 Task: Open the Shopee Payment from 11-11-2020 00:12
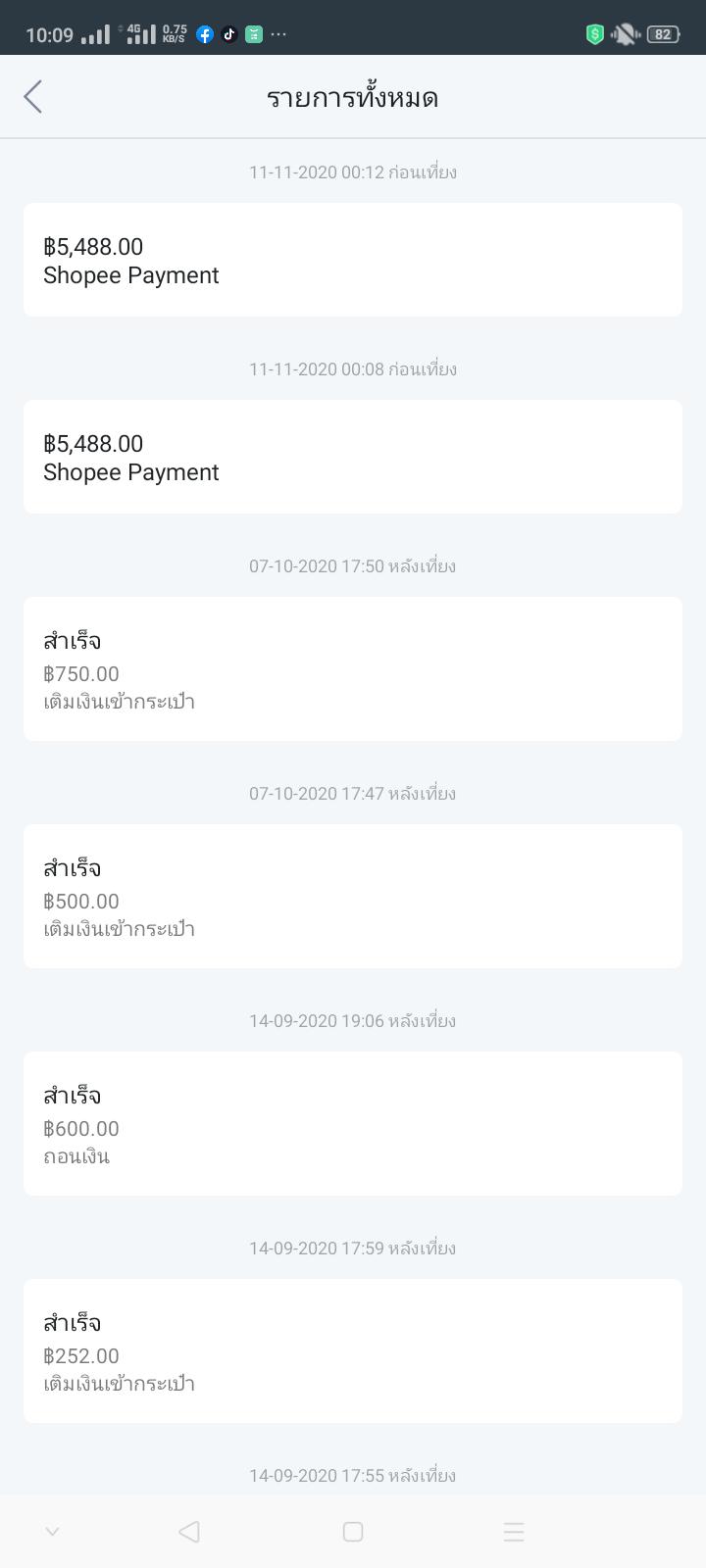(353, 260)
